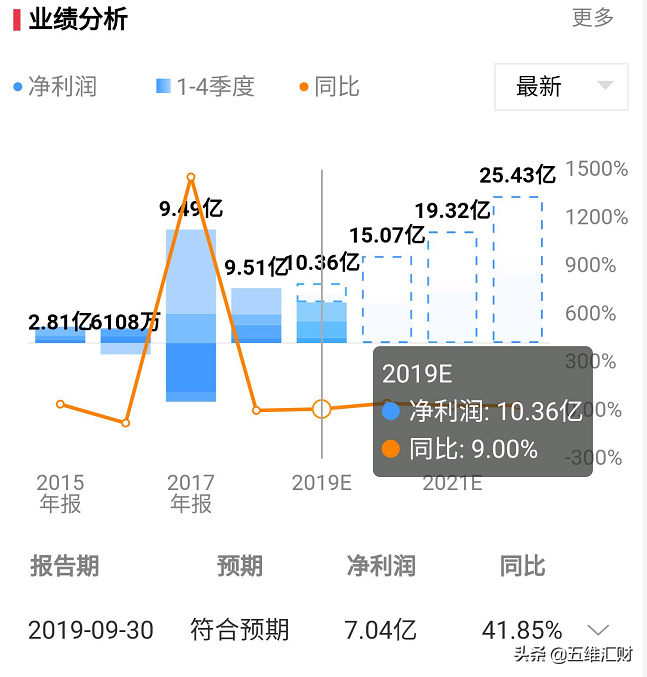This screenshot has width=647, height=677.
Task: Toggle the 同比 legend series
Action: (329, 87)
